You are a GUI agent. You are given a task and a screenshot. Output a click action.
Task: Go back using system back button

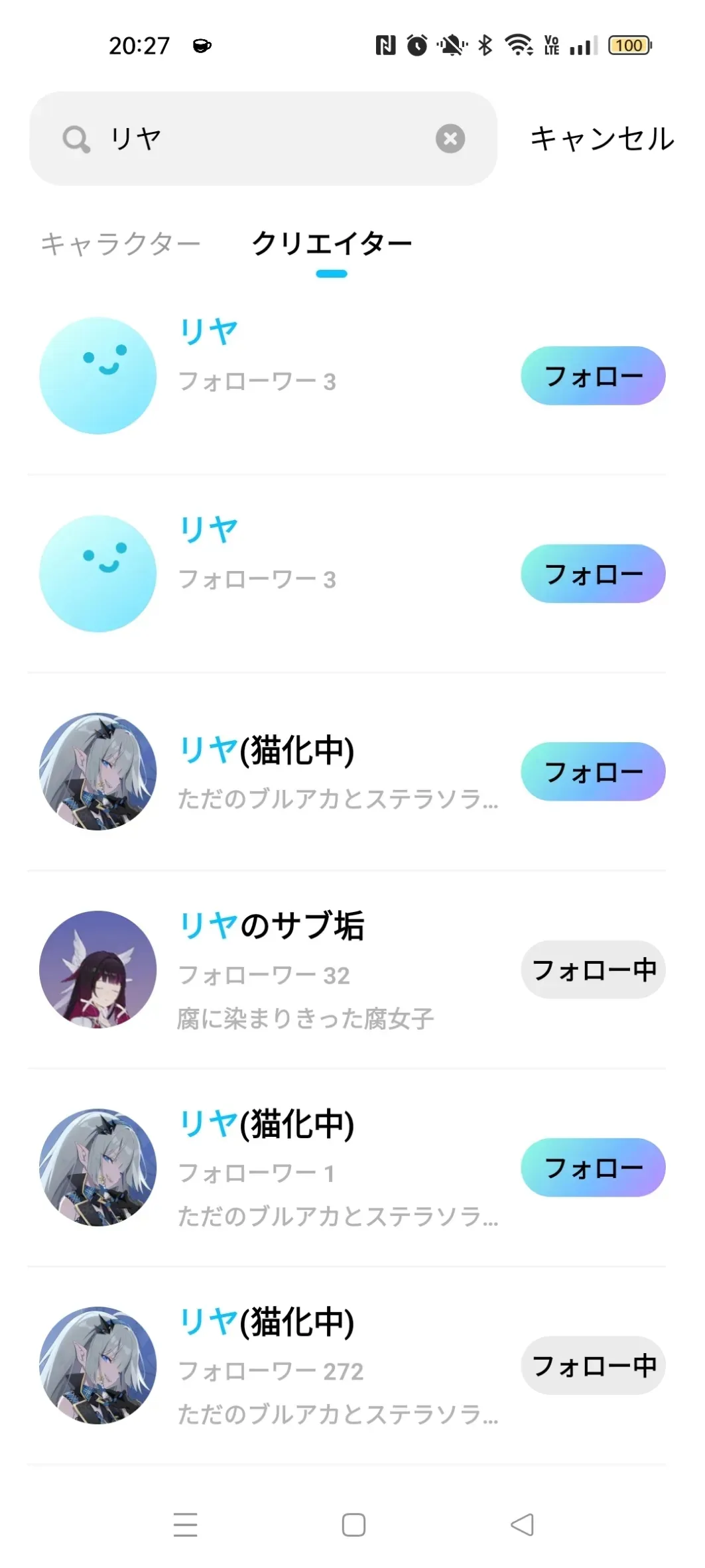point(522,1524)
